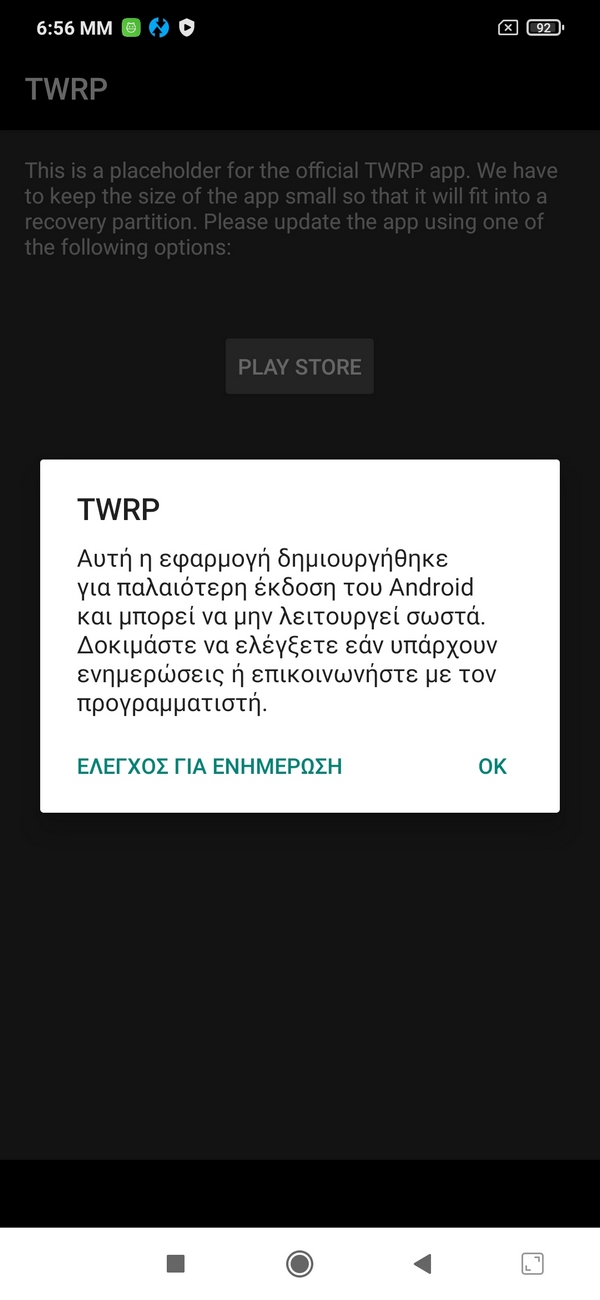This screenshot has height=1300, width=600.
Task: Go back with the system back button
Action: (422, 1264)
